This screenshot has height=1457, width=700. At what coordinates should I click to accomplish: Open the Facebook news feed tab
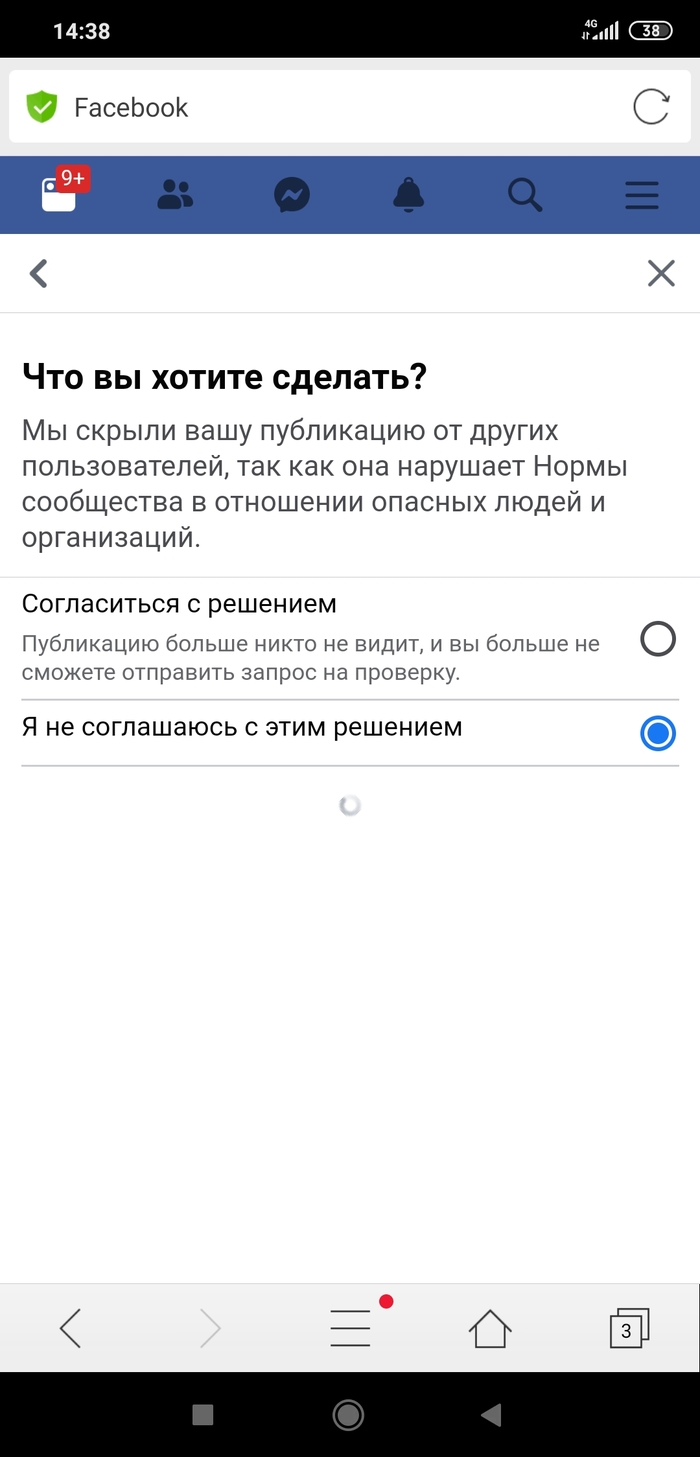click(x=60, y=194)
